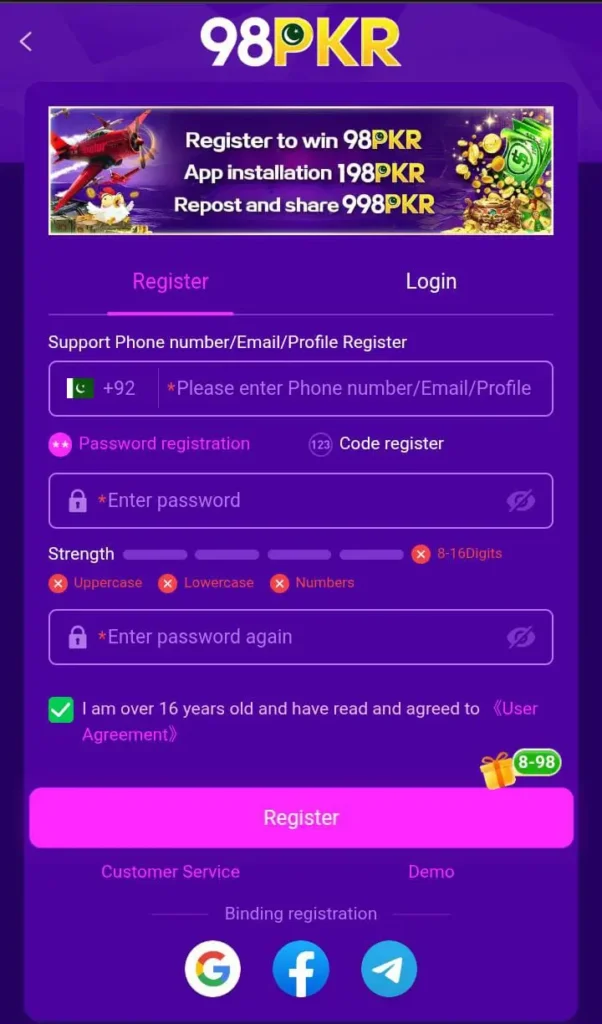Choose Code register option
602x1024 pixels.
coord(376,444)
